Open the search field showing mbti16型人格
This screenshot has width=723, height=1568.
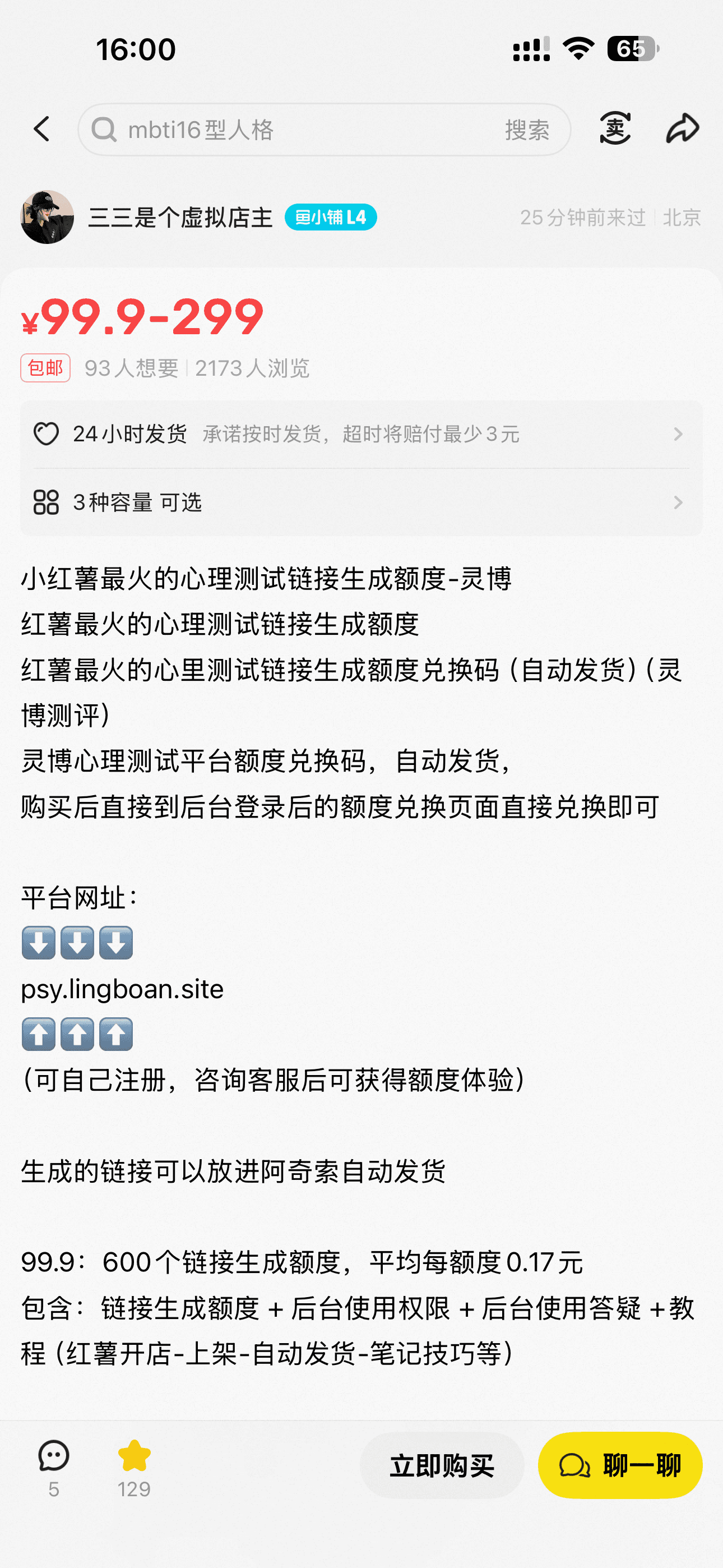[x=243, y=128]
